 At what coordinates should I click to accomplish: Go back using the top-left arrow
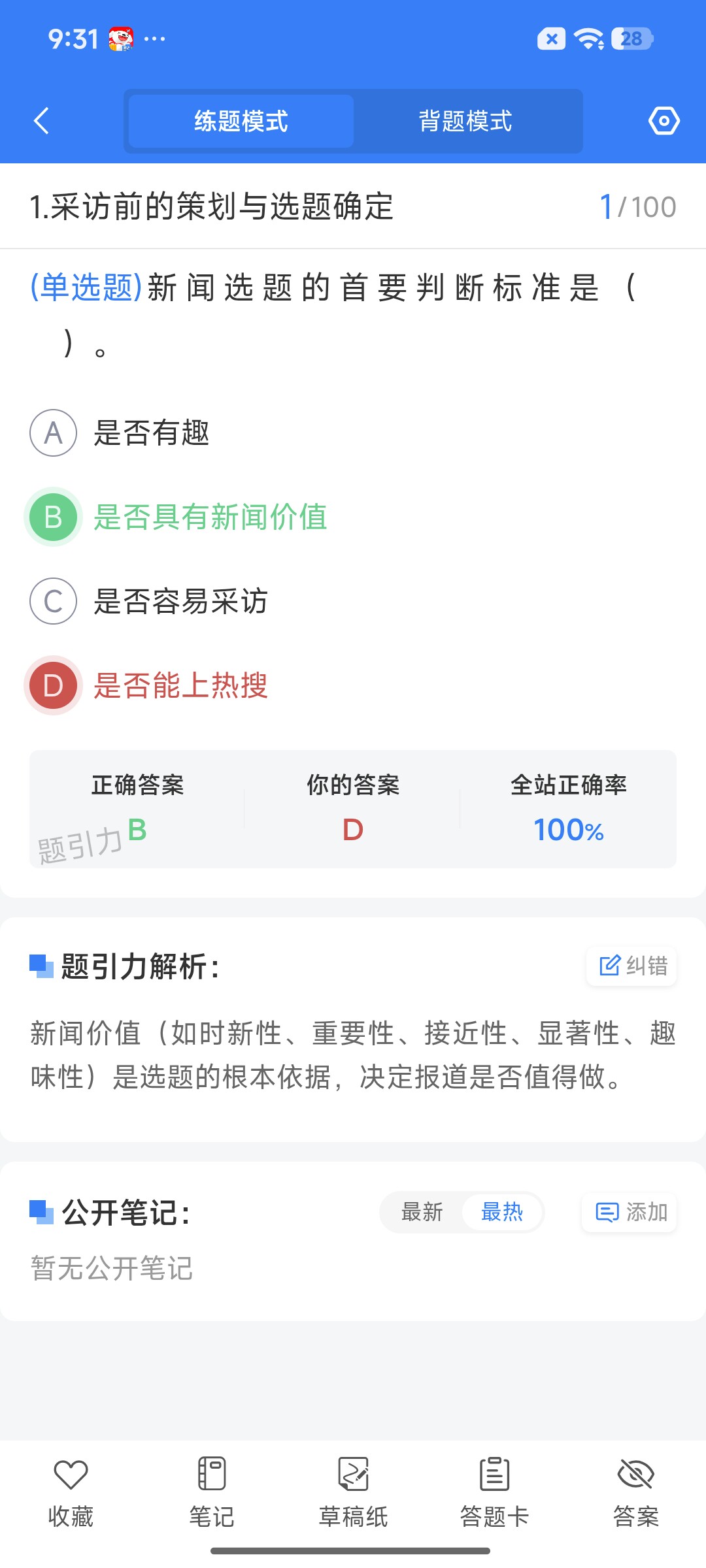[41, 121]
